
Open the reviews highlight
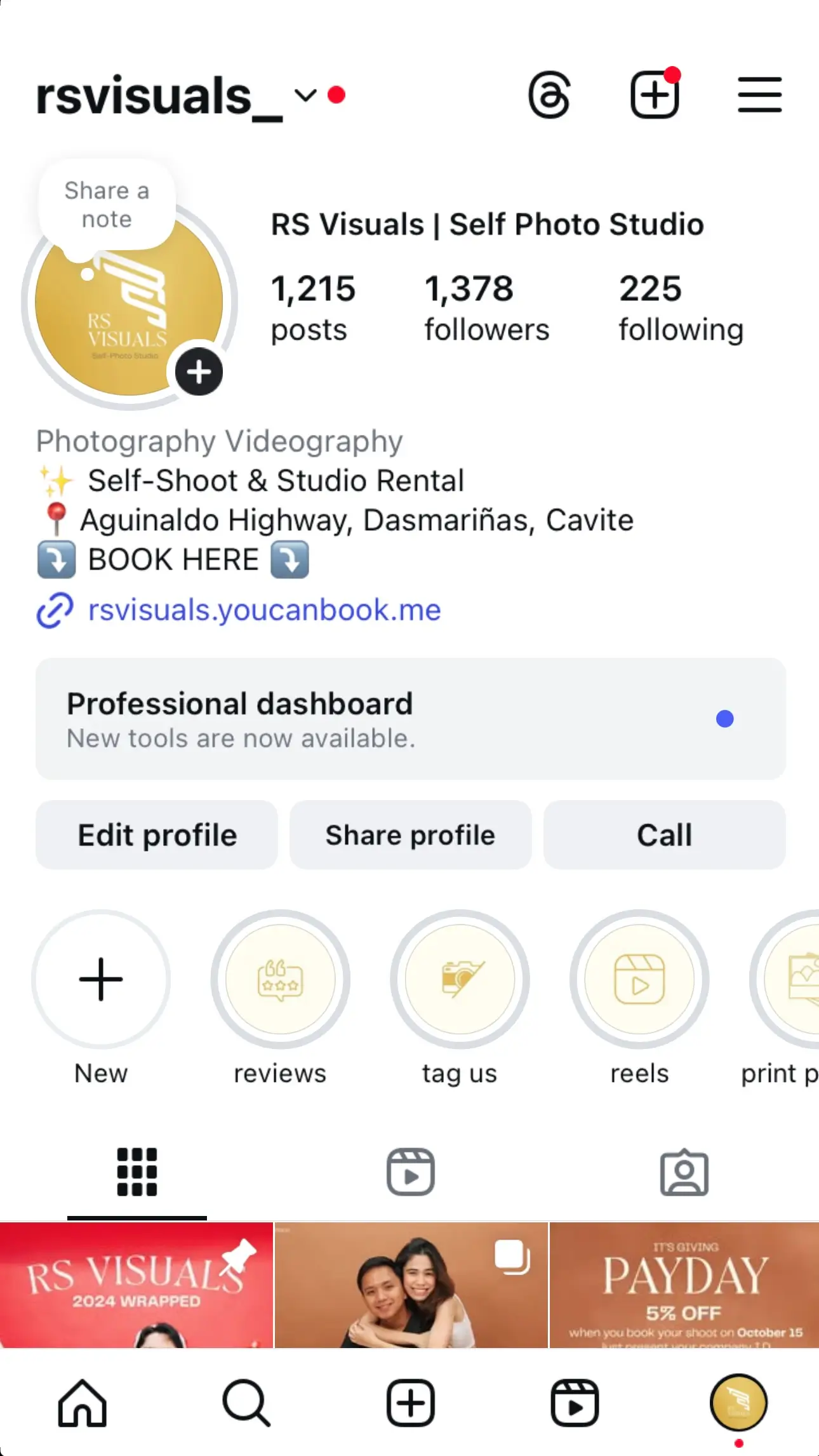280,980
